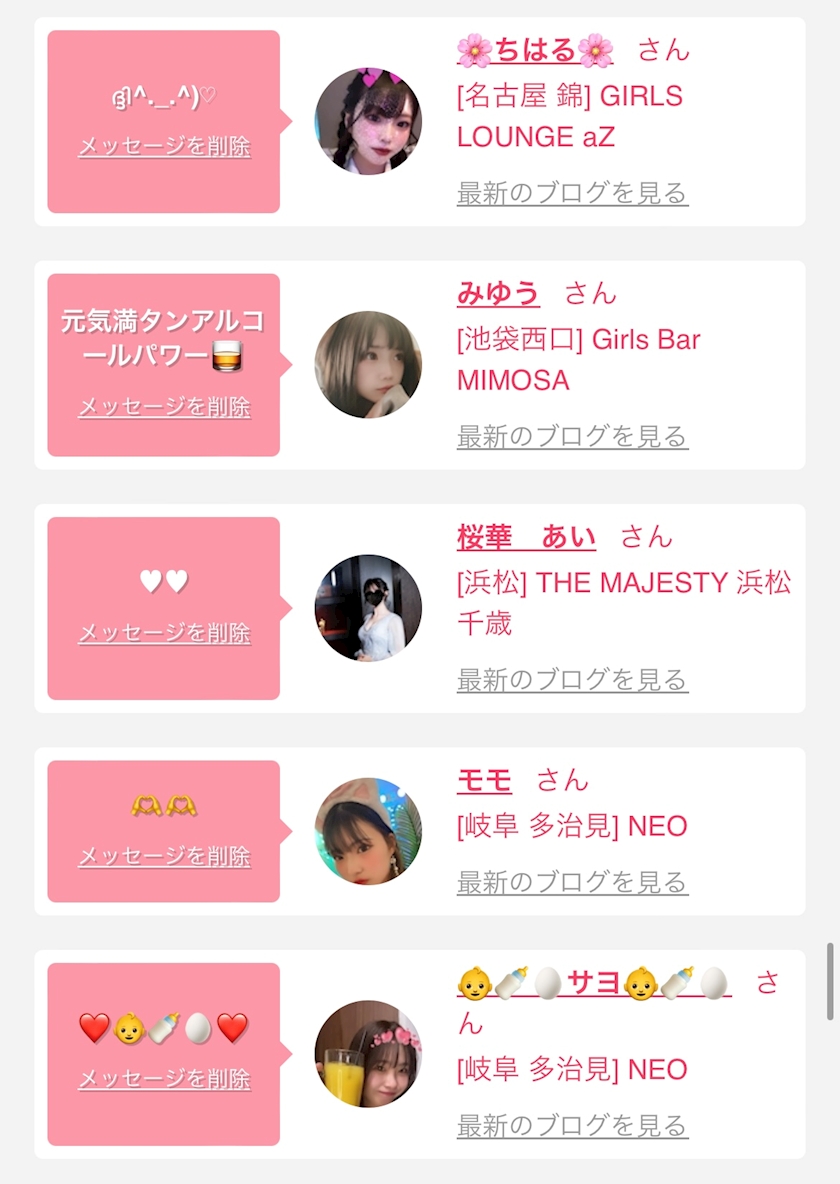Open モモ's profile name link

coord(484,780)
